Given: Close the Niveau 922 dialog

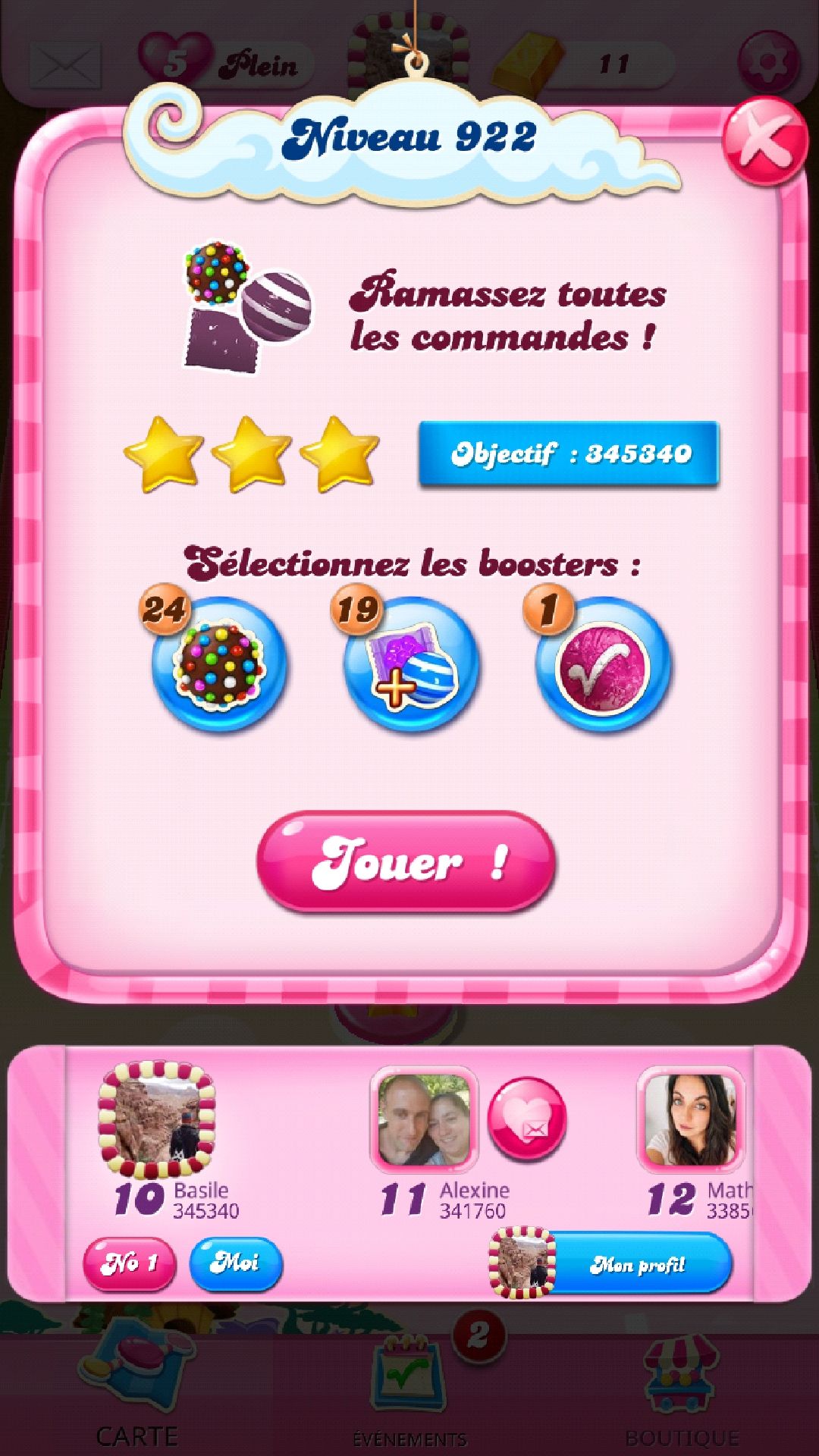Looking at the screenshot, I should 764,141.
